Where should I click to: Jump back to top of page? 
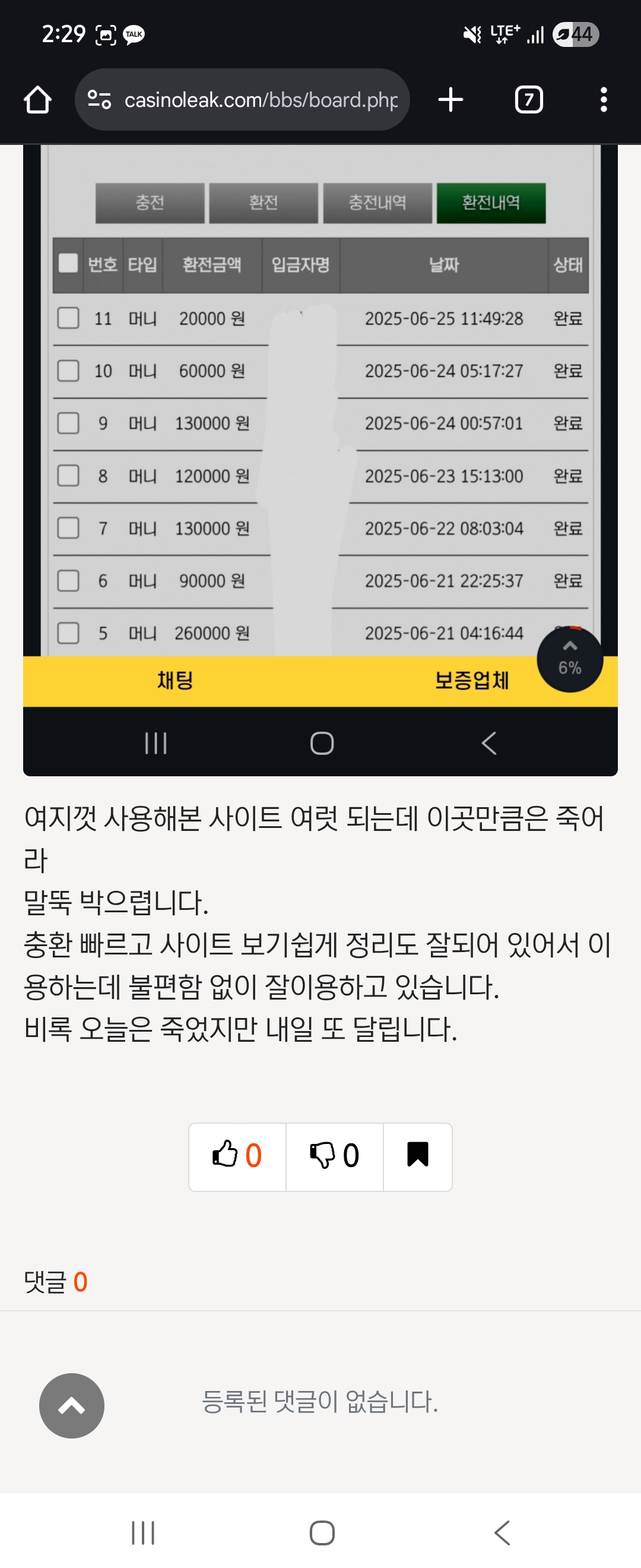click(72, 1406)
